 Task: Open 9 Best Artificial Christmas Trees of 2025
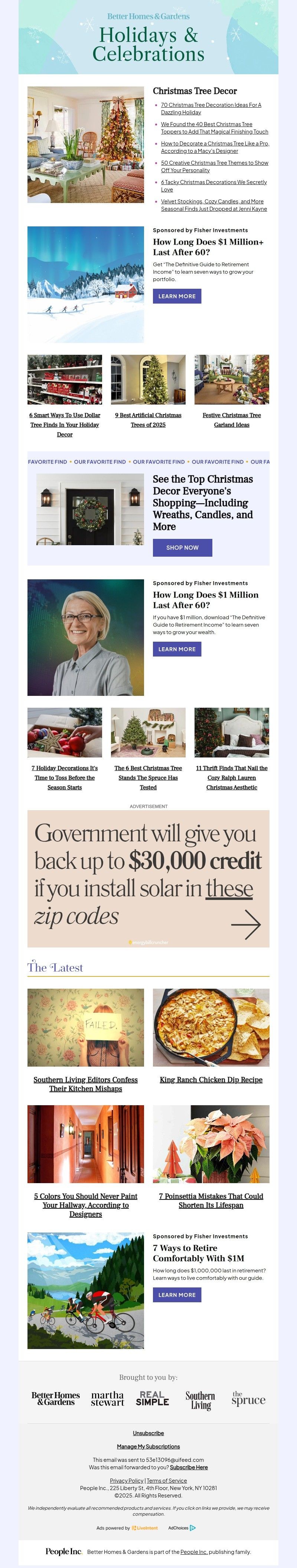[x=148, y=420]
